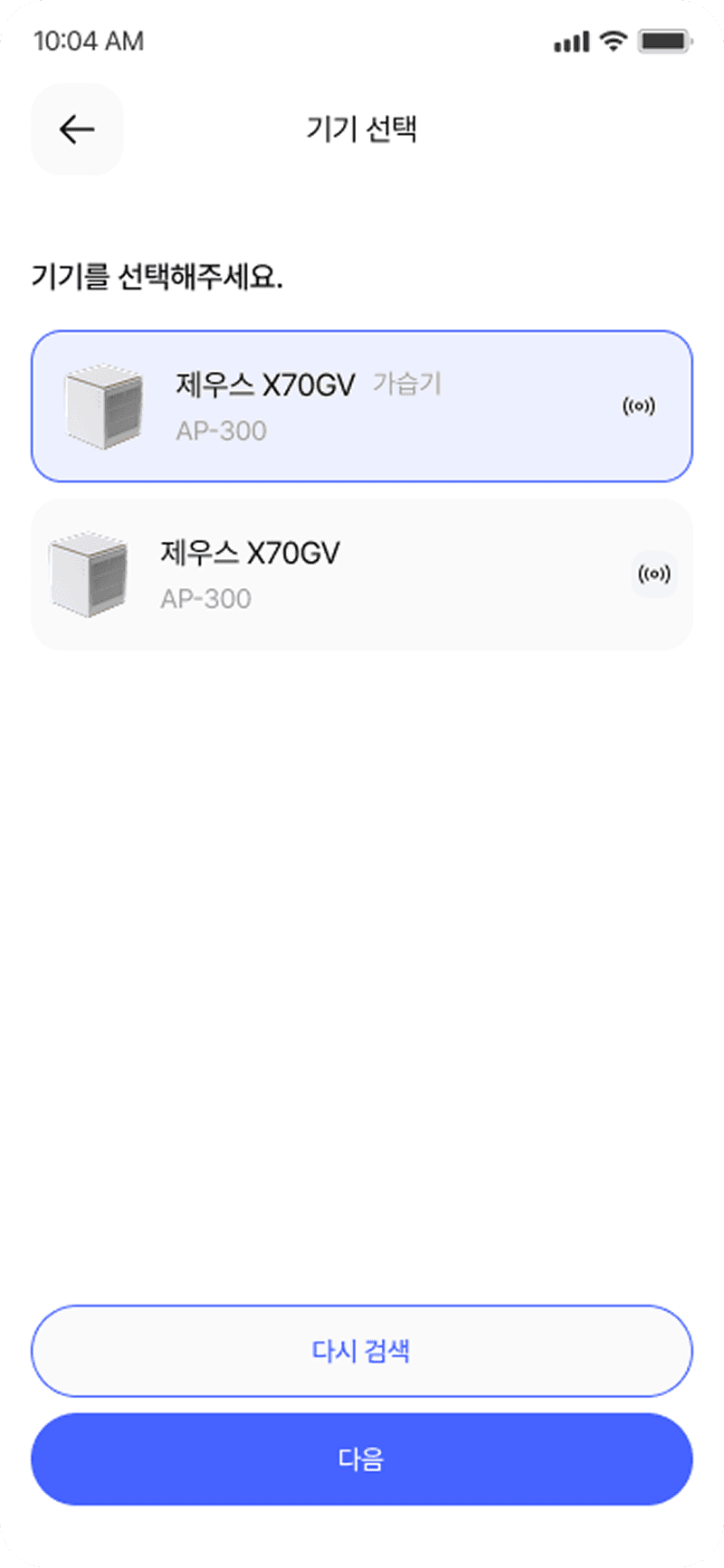Continue with the 다음 button

pos(362,1459)
